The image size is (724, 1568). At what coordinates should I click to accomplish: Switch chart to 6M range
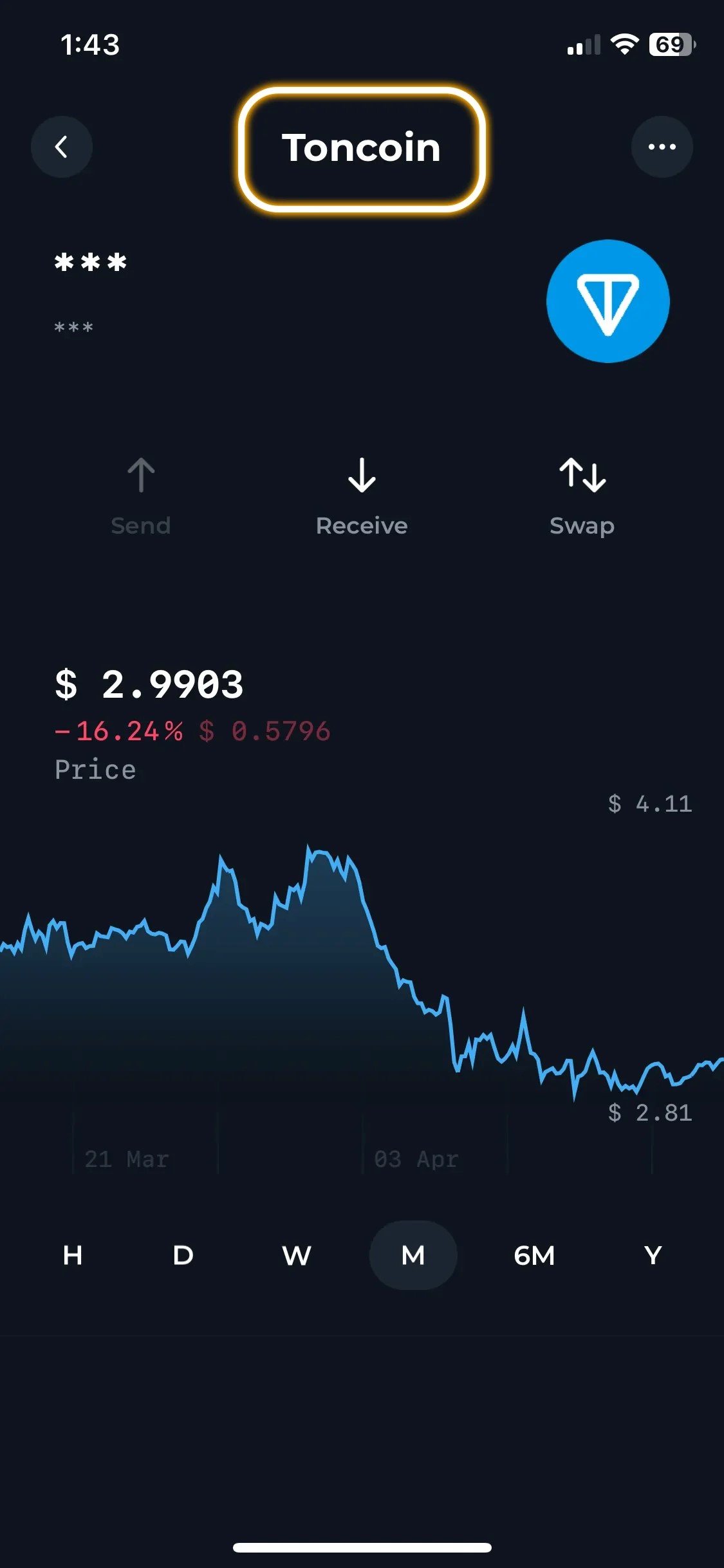[x=535, y=1255]
